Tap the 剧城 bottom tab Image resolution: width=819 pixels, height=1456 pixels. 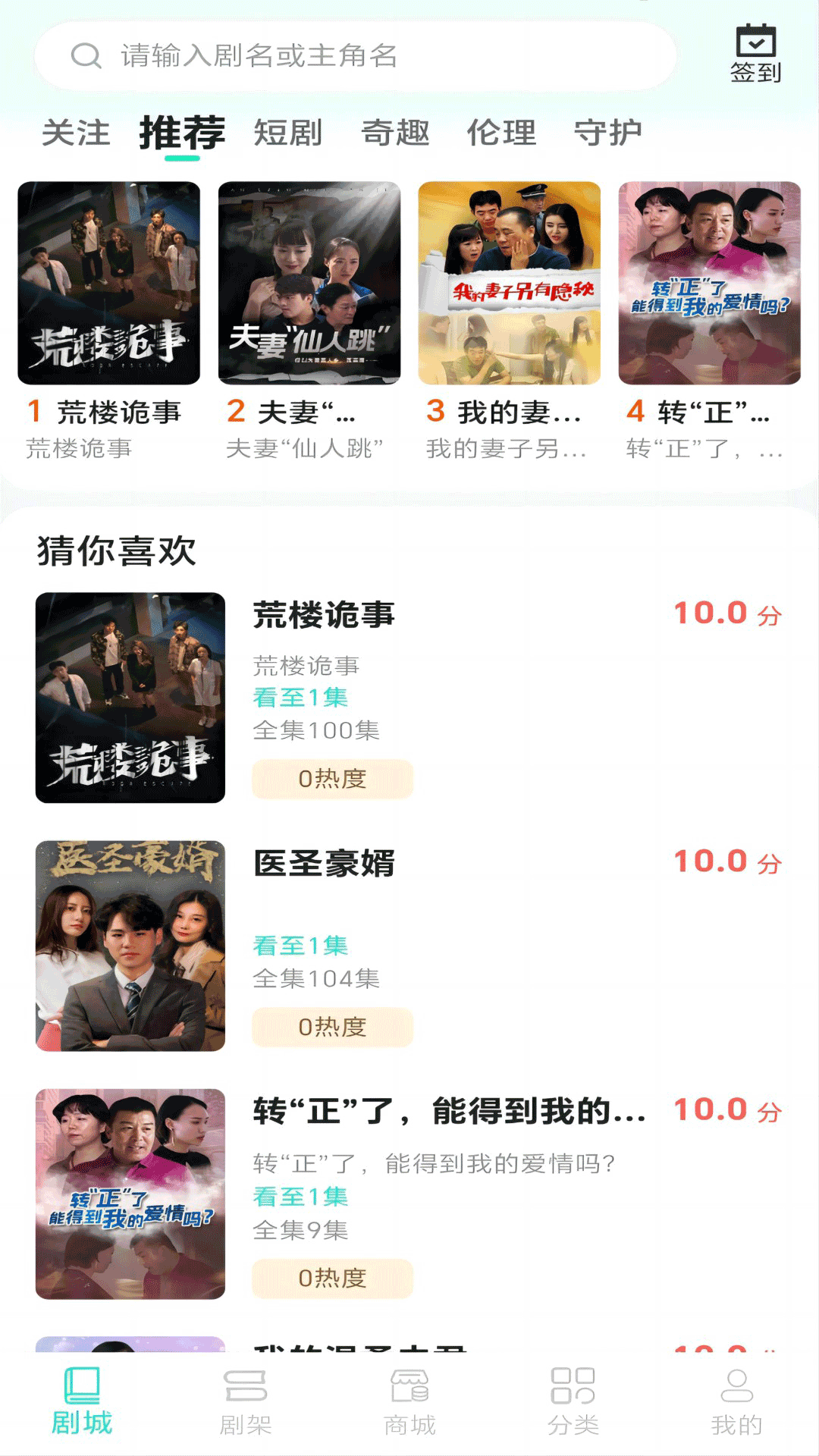(x=82, y=1401)
